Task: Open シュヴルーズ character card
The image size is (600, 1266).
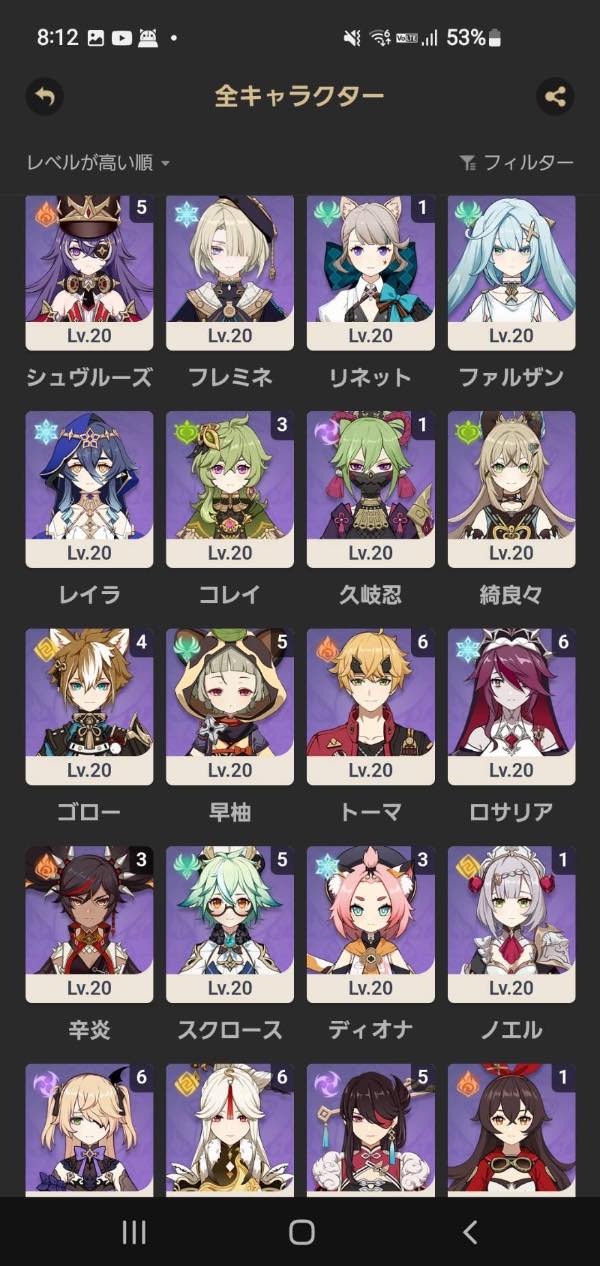Action: click(89, 272)
